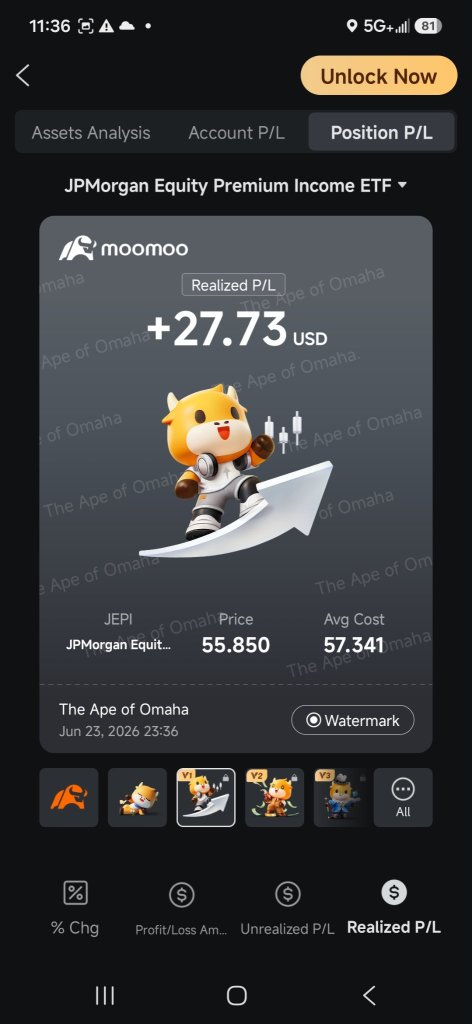
Task: Show the Profit/Loss Amount view
Action: point(181,907)
